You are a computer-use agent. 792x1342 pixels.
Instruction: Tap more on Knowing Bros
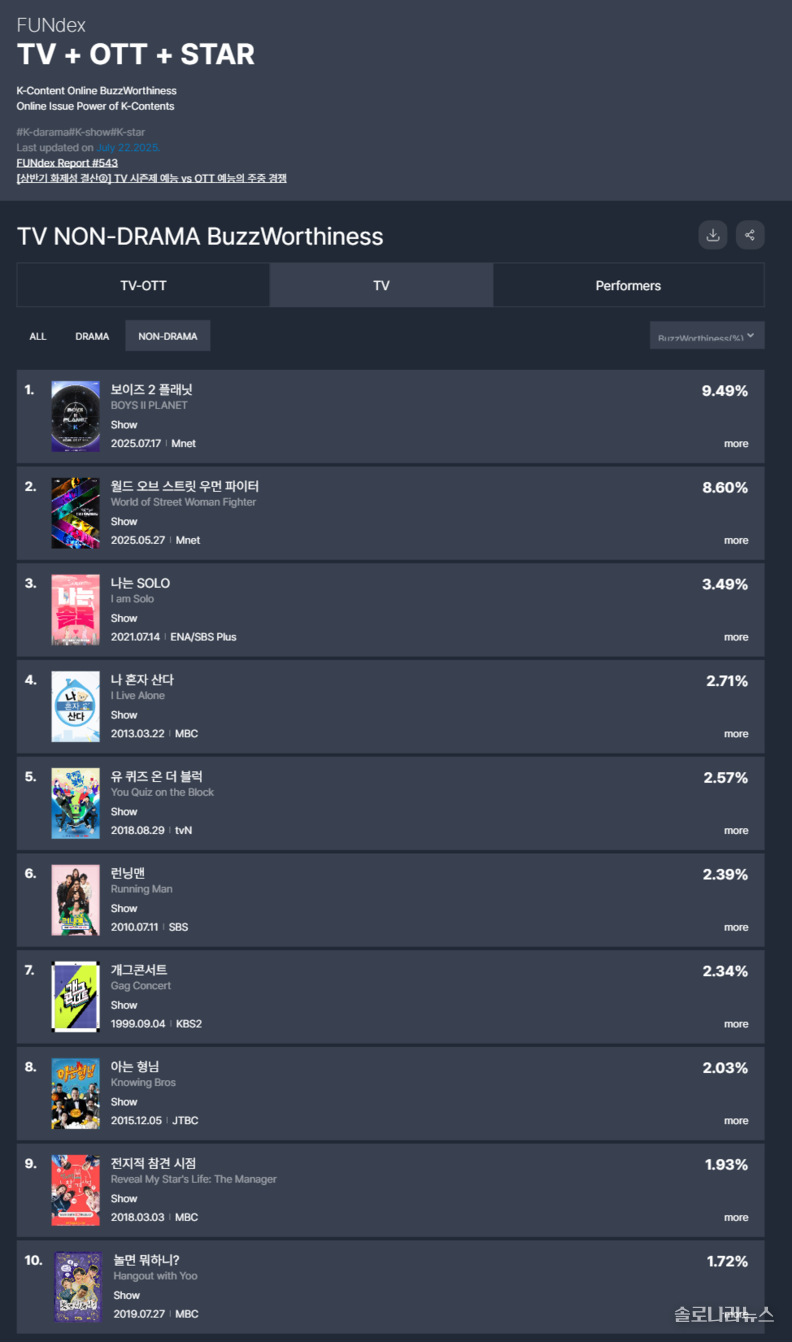[x=736, y=1121]
